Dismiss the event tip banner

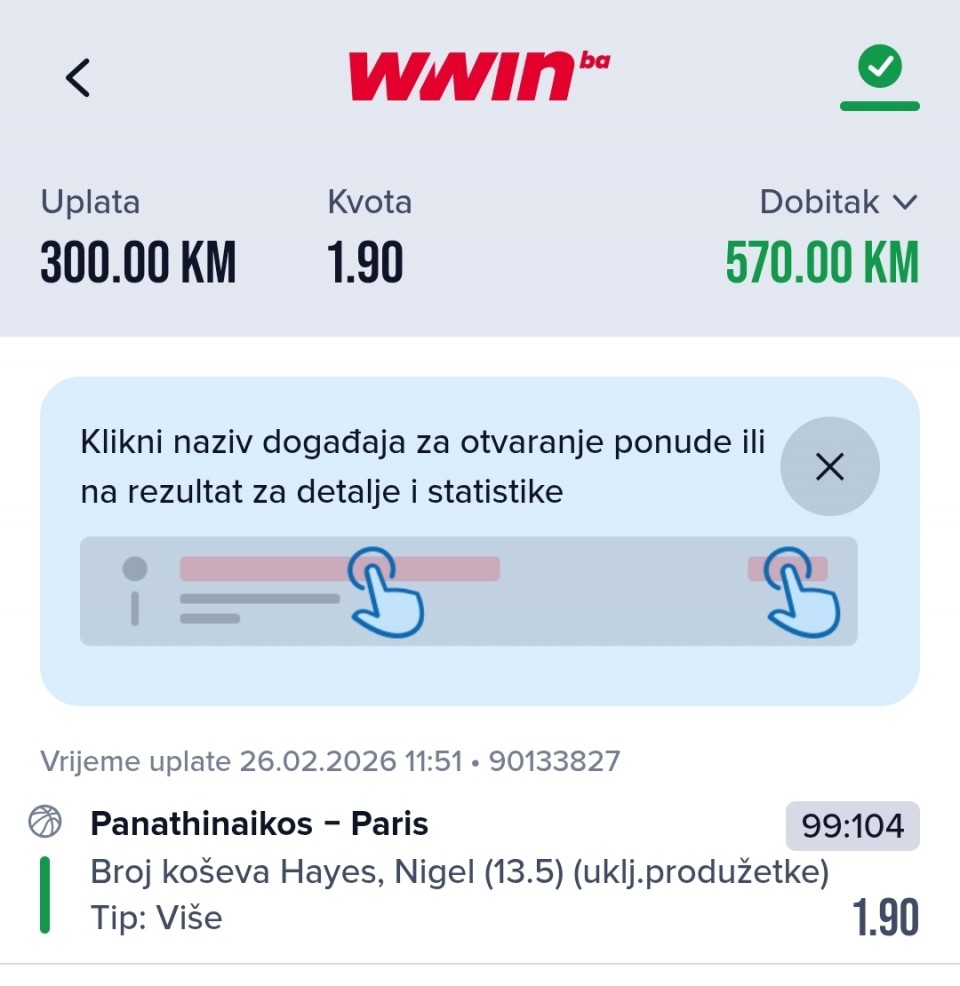coord(829,466)
